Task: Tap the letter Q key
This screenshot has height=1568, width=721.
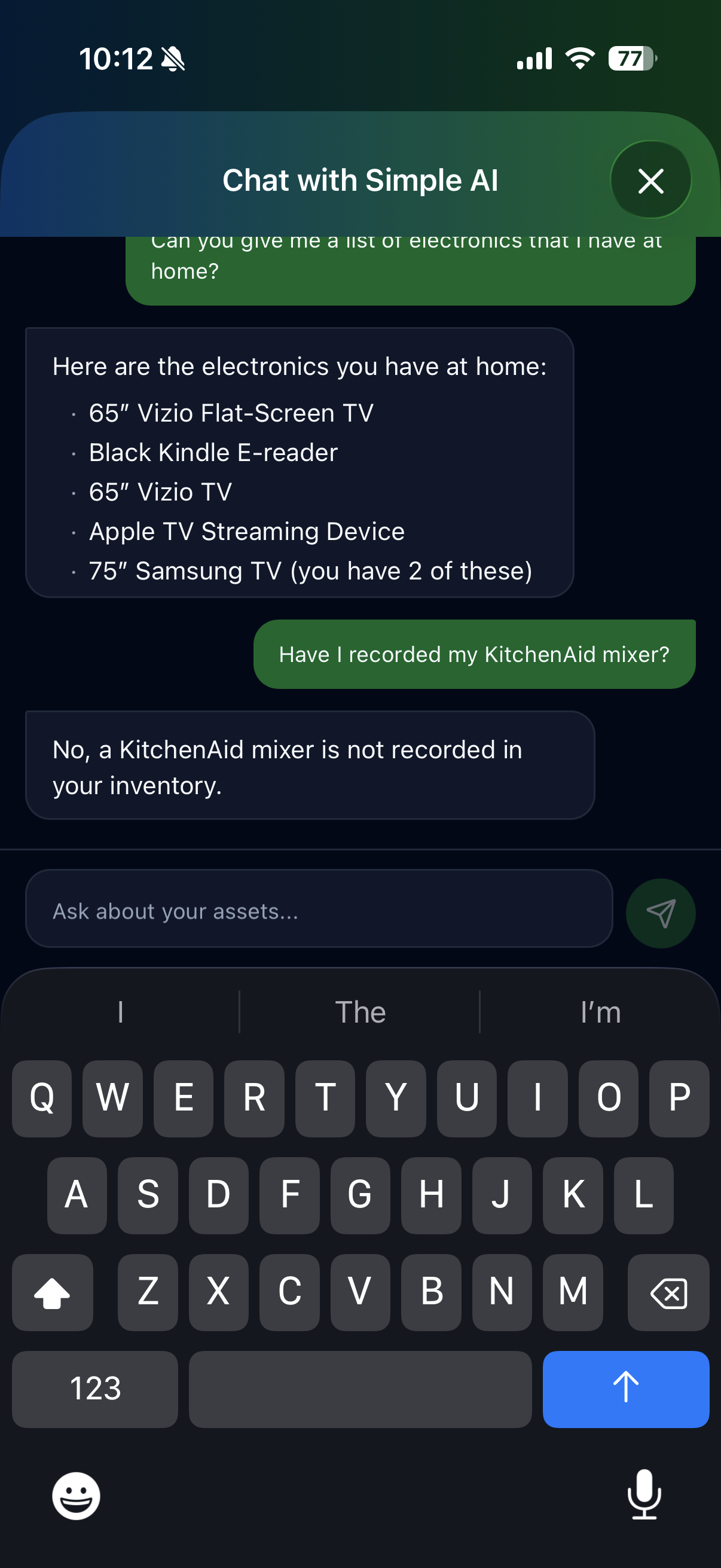Action: [41, 1099]
